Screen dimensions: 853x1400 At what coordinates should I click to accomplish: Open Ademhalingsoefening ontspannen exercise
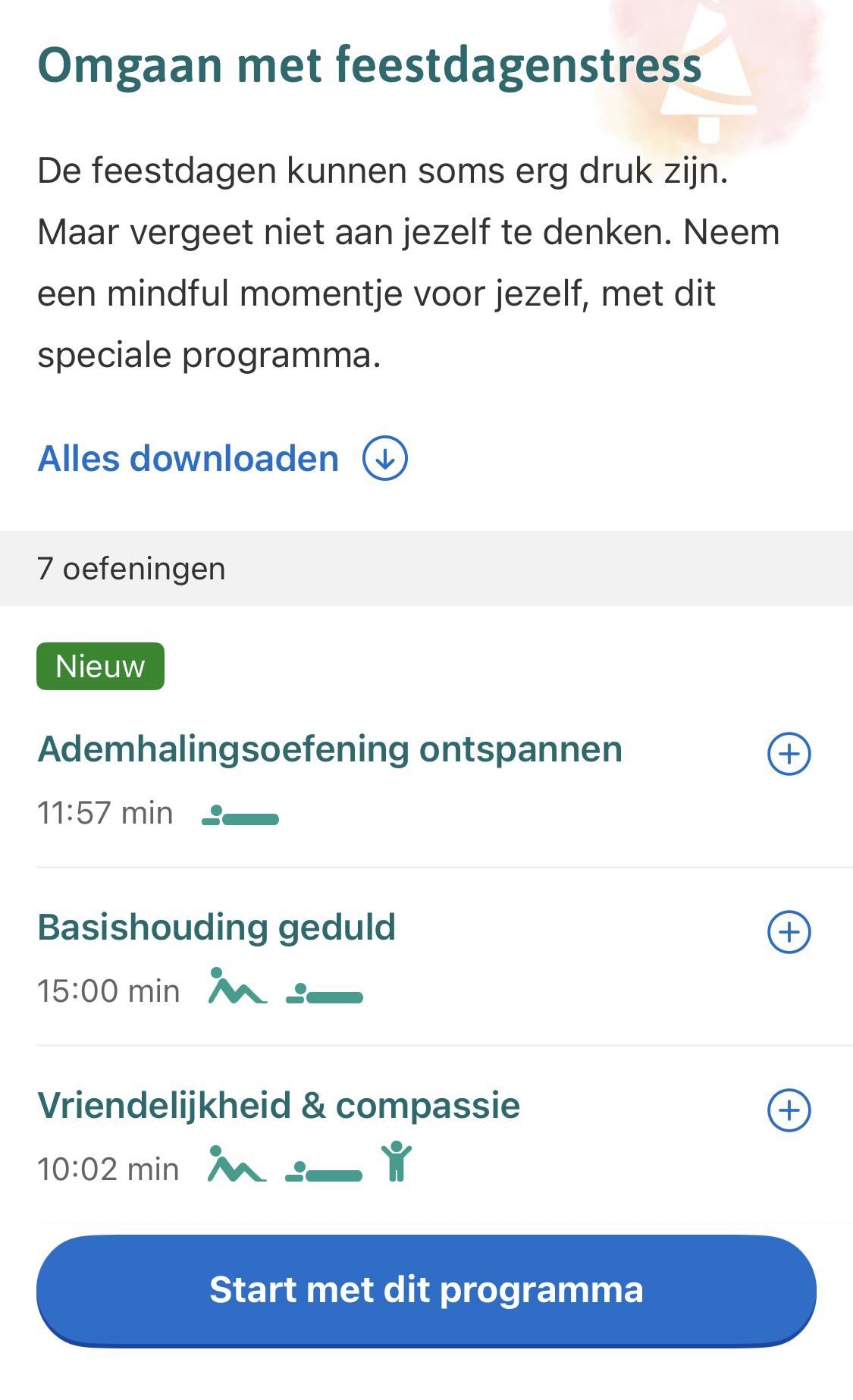[x=329, y=749]
